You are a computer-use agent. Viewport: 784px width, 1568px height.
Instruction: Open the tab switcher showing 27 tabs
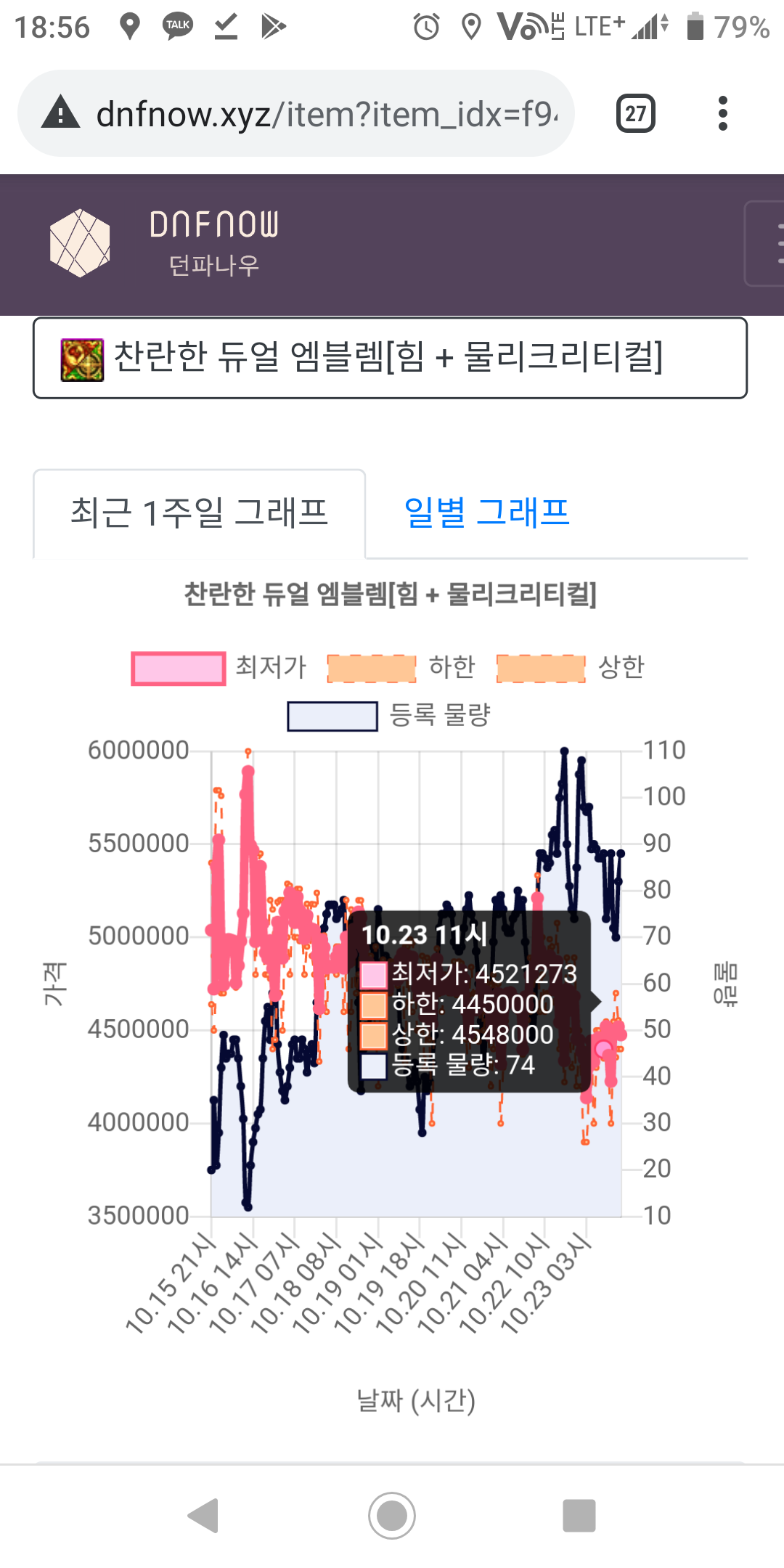click(x=635, y=114)
